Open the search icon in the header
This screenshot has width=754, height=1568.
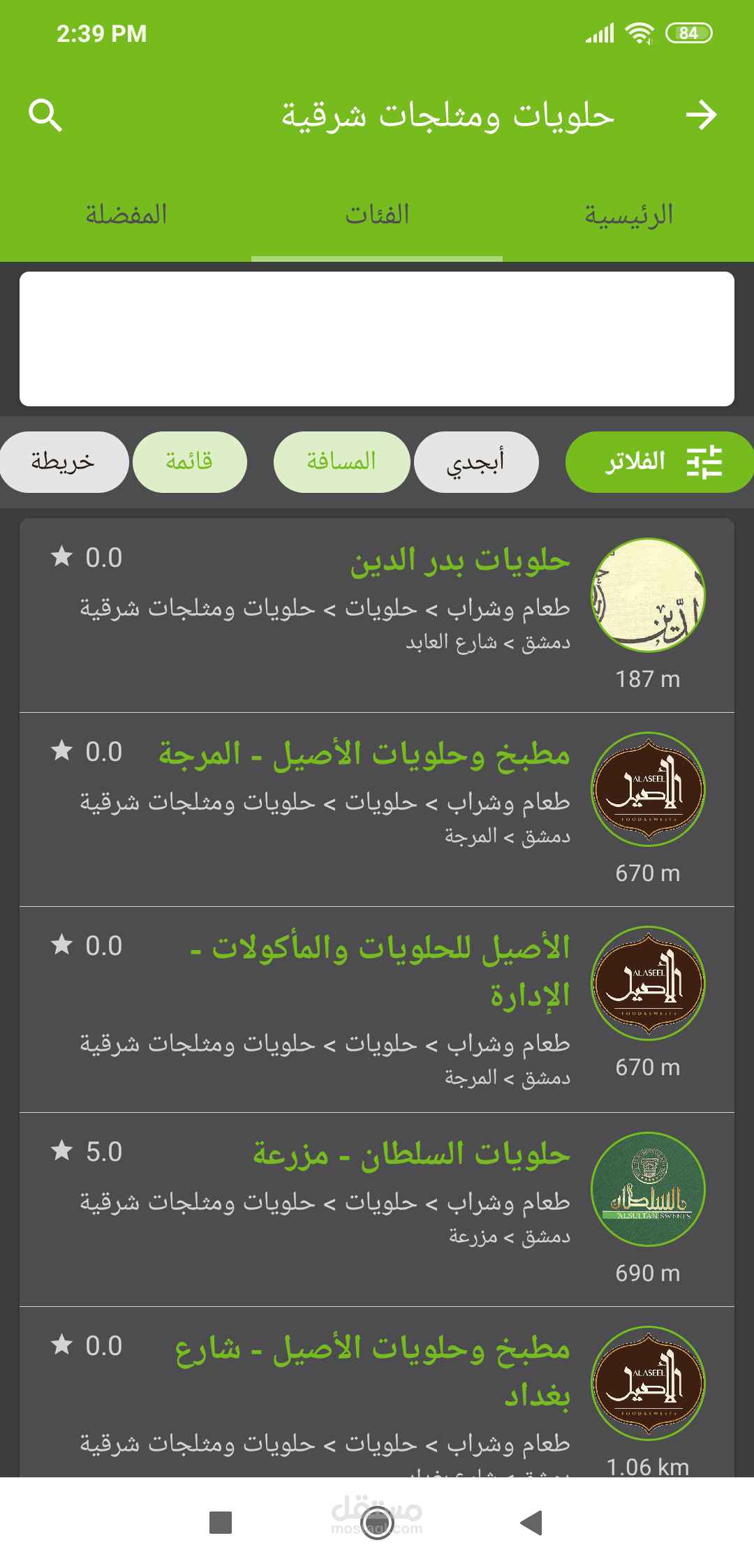(45, 115)
